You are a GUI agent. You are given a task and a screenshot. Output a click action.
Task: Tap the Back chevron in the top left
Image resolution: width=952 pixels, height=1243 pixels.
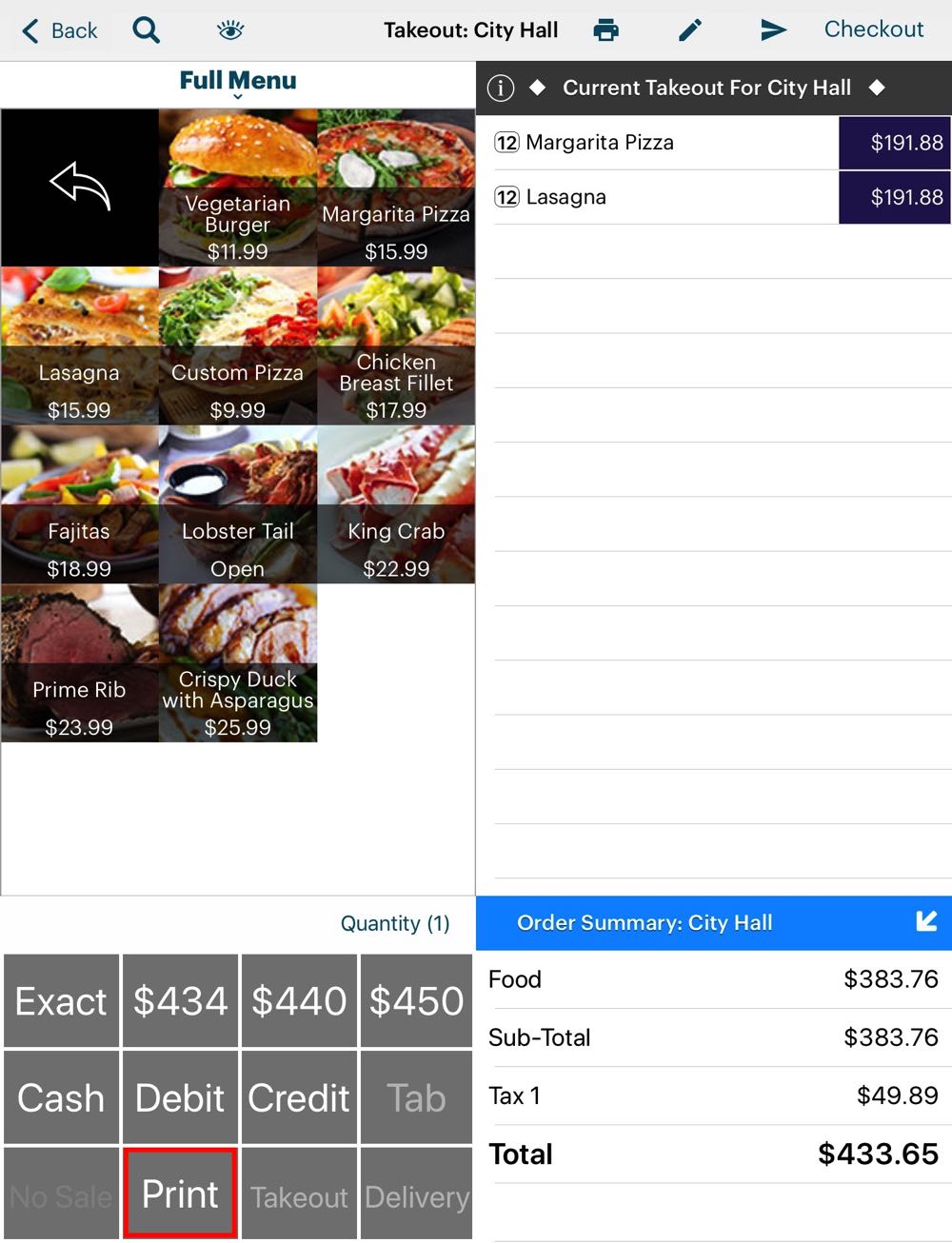[57, 30]
